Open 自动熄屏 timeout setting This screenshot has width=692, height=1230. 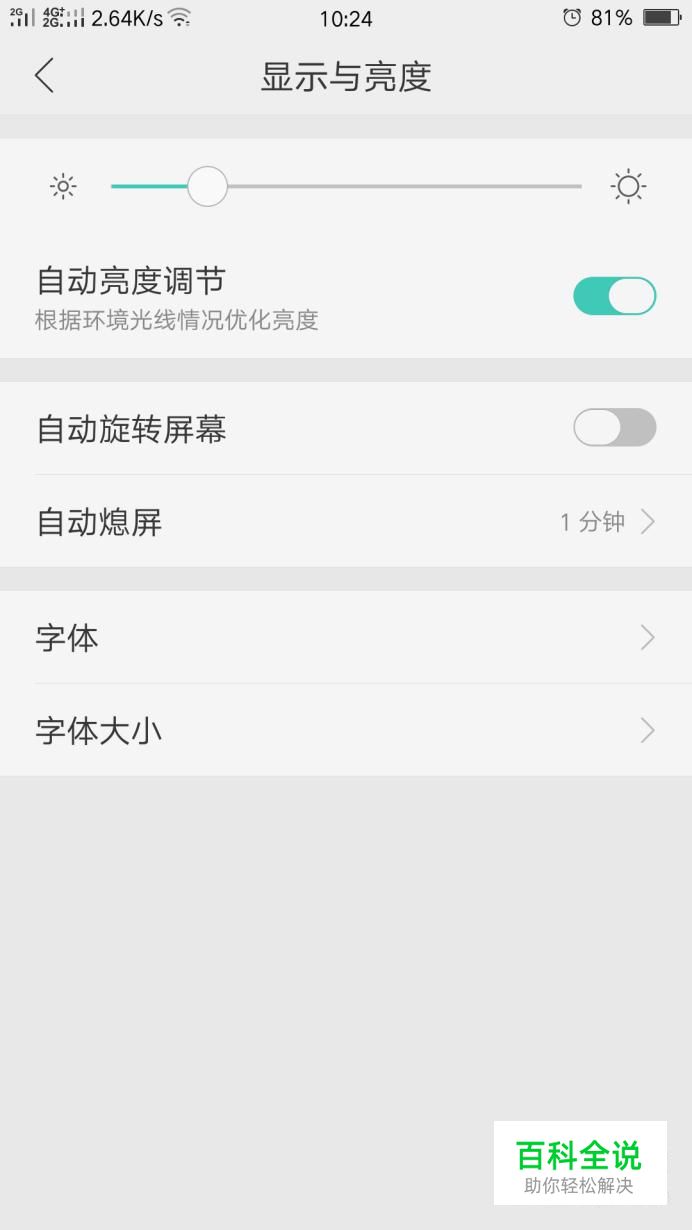pyautogui.click(x=346, y=521)
